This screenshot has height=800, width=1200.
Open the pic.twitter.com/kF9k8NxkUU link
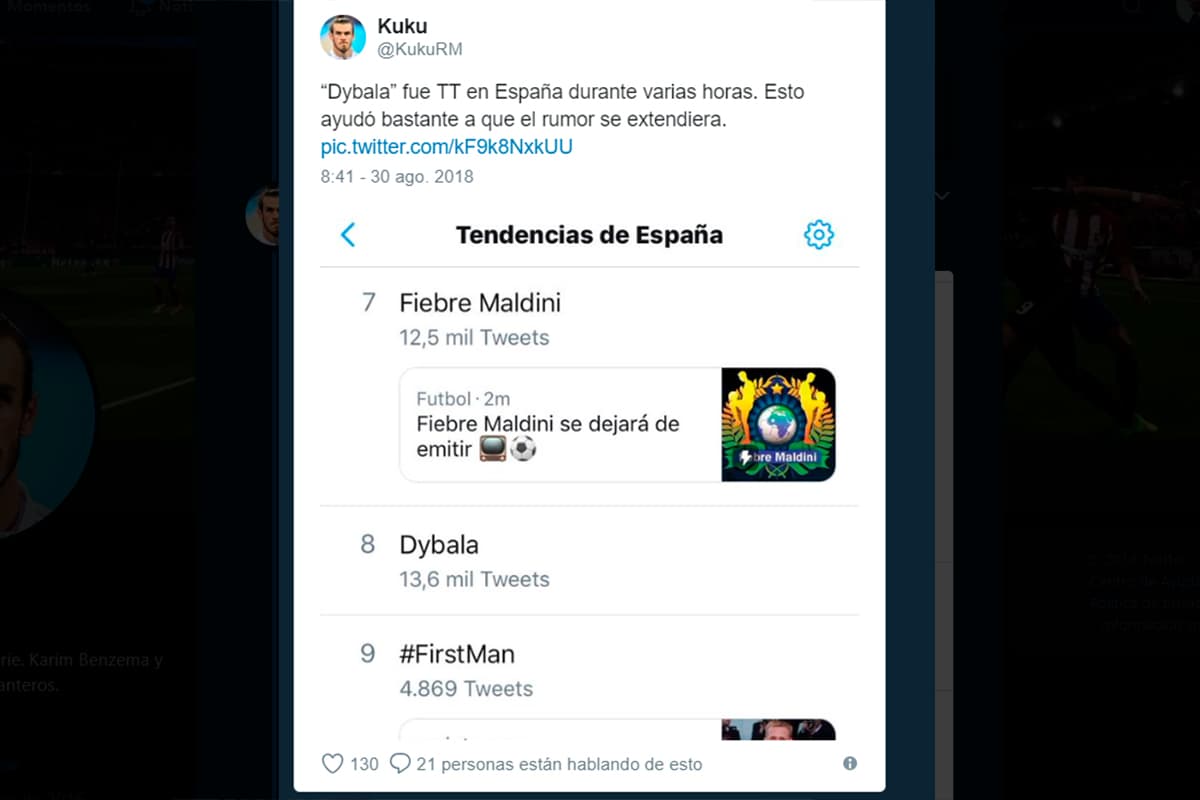coord(446,147)
